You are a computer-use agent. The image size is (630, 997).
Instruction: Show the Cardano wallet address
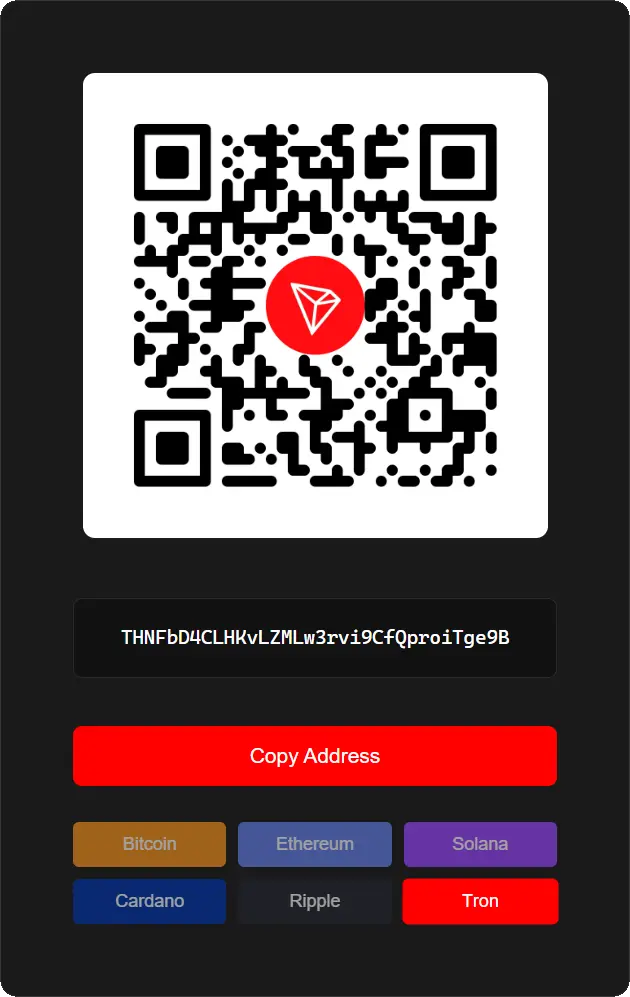pyautogui.click(x=149, y=901)
